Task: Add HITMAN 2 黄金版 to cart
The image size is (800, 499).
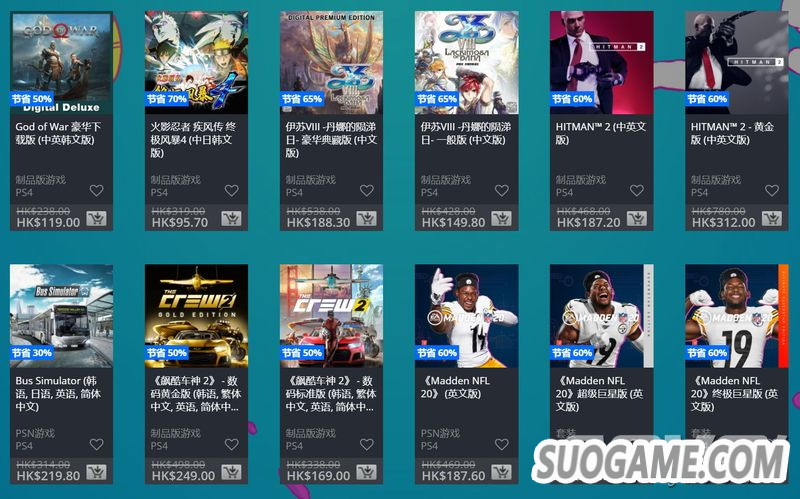Action: pyautogui.click(x=772, y=219)
